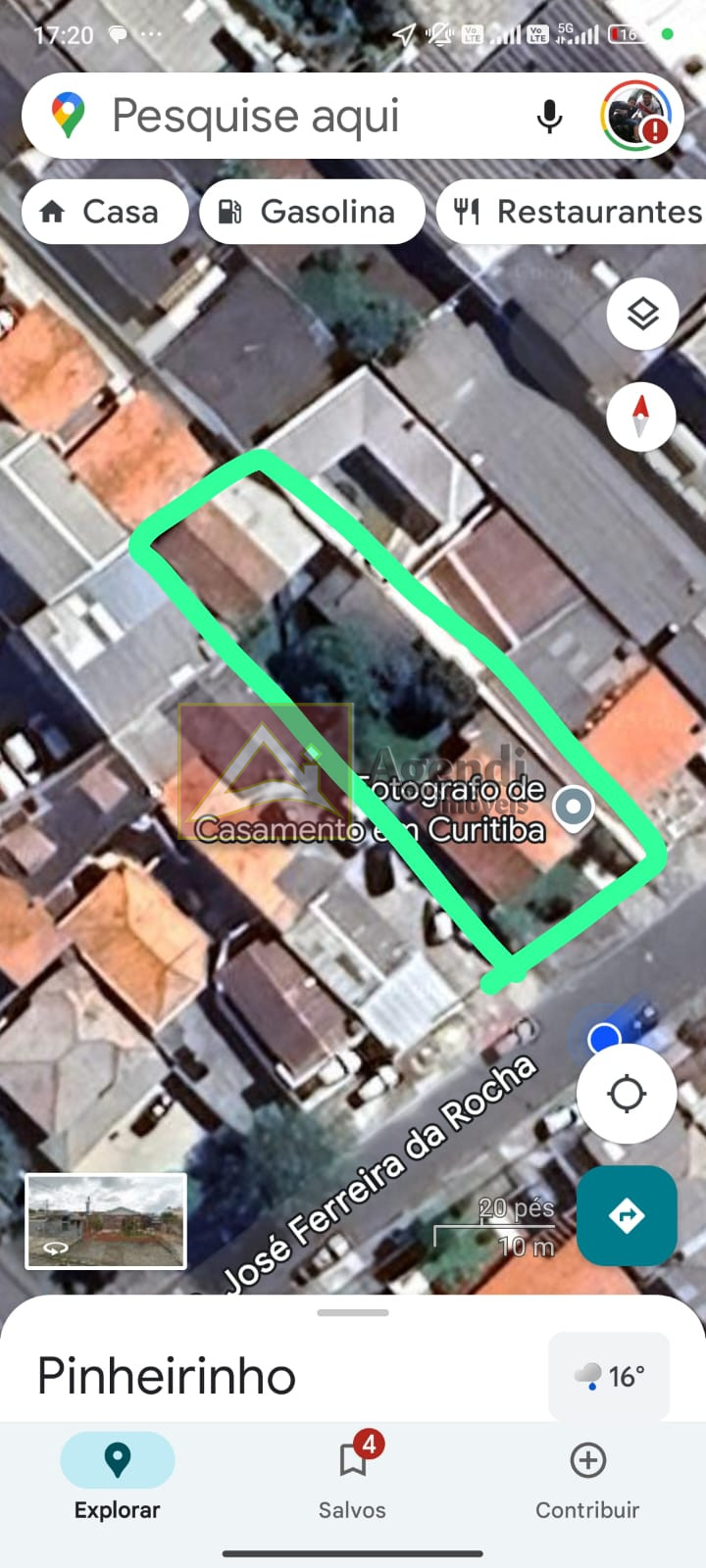
Task: Open the 'Pesquise aqui' search box
Action: coord(294,117)
